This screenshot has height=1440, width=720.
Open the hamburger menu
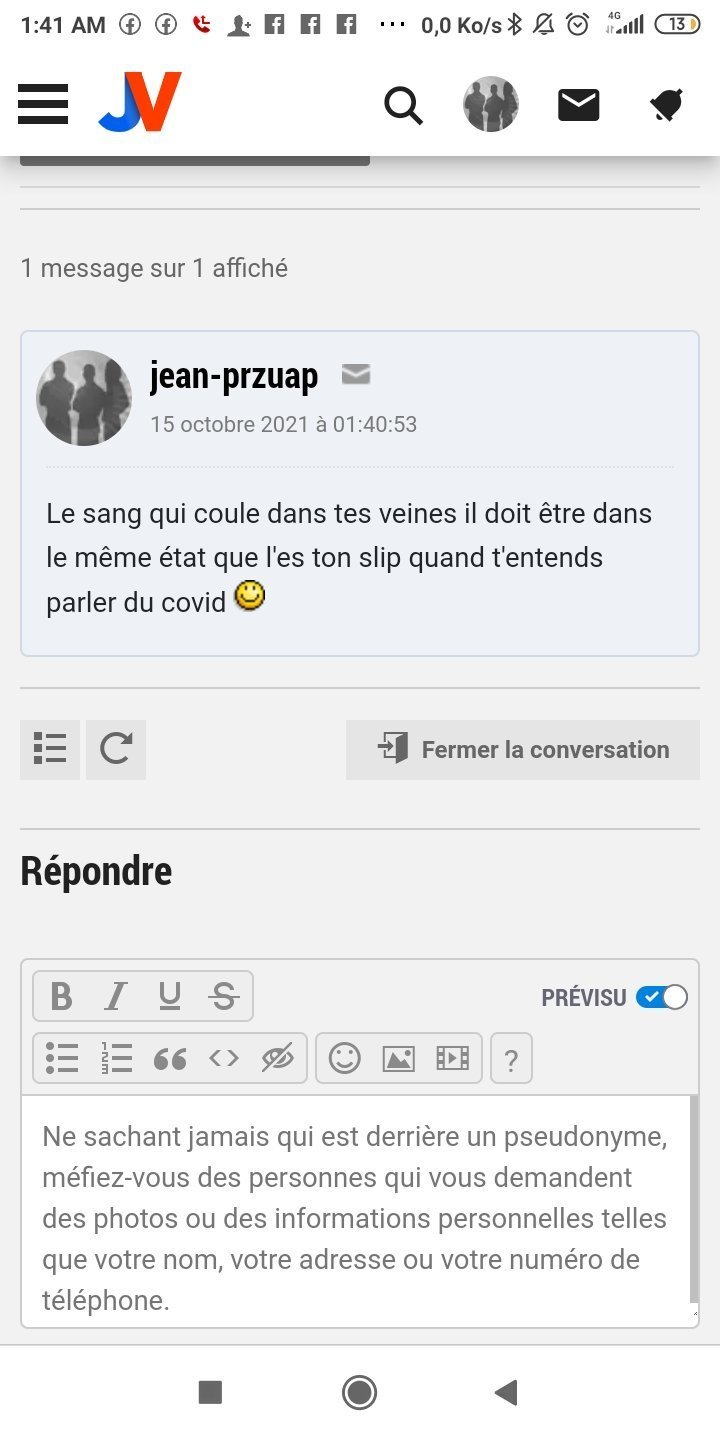tap(43, 104)
